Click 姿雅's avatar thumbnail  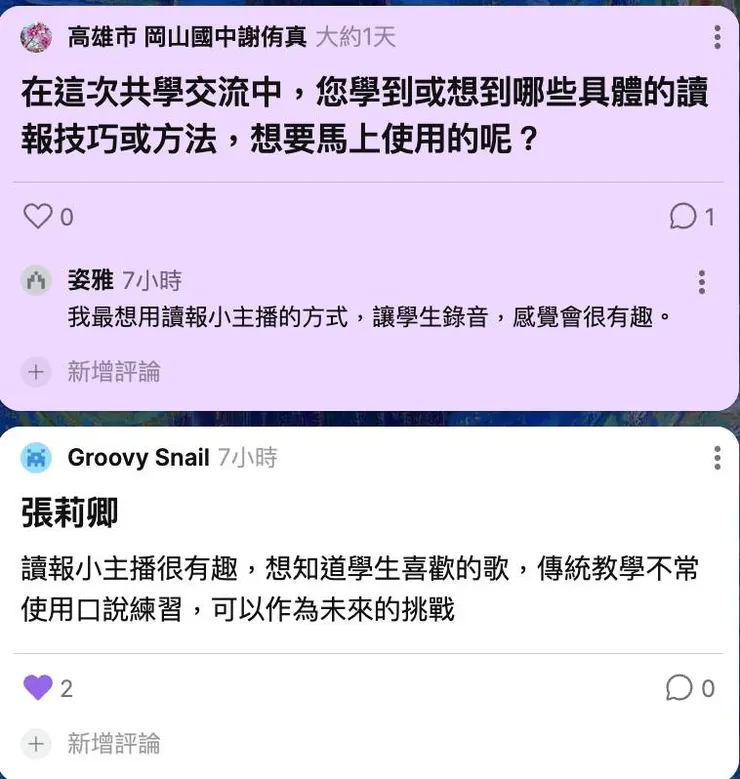pyautogui.click(x=36, y=281)
